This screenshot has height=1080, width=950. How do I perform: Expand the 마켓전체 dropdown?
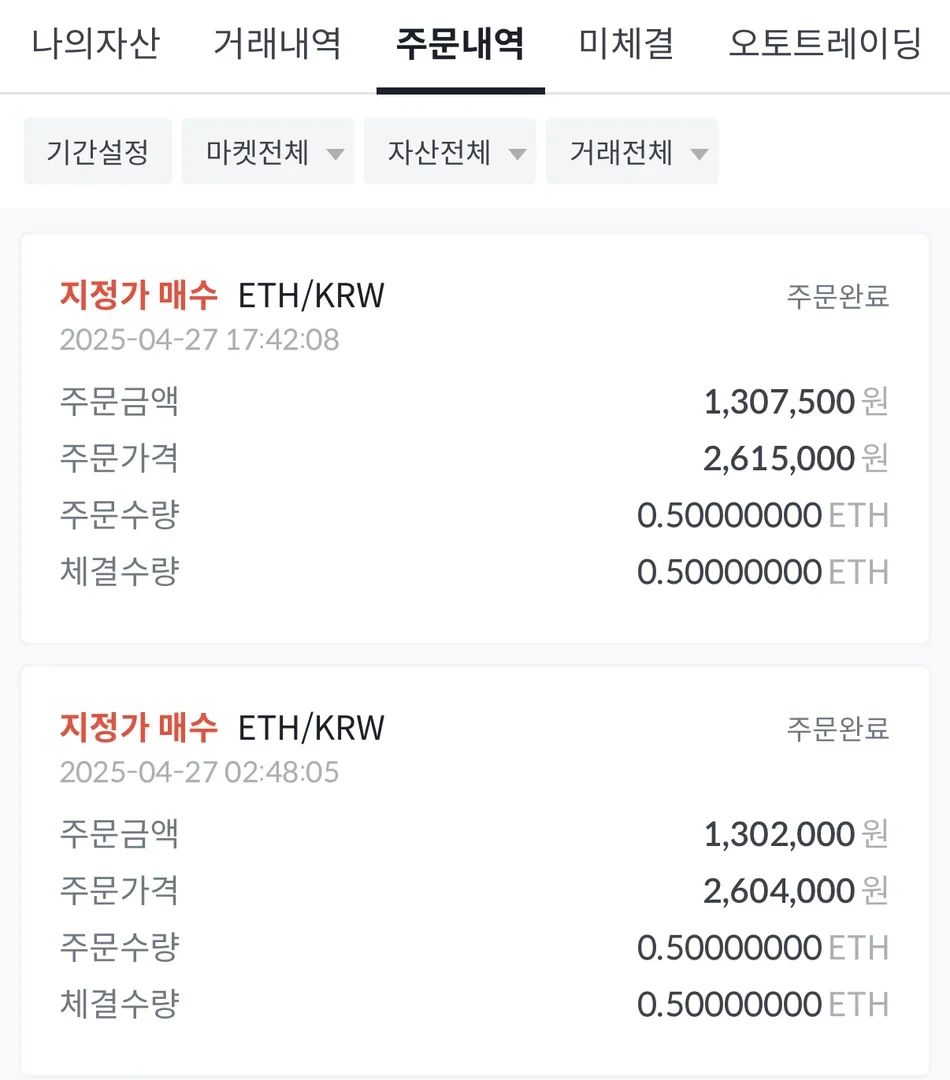[x=268, y=152]
